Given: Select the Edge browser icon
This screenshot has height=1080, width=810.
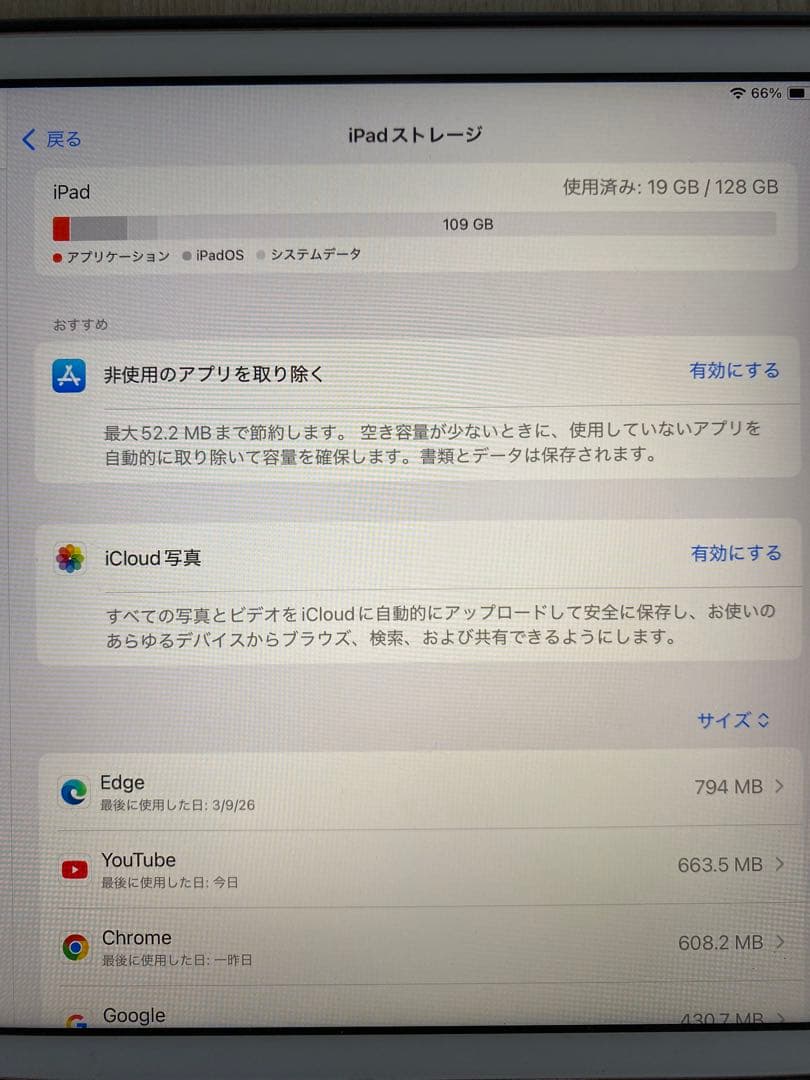Looking at the screenshot, I should tap(72, 791).
